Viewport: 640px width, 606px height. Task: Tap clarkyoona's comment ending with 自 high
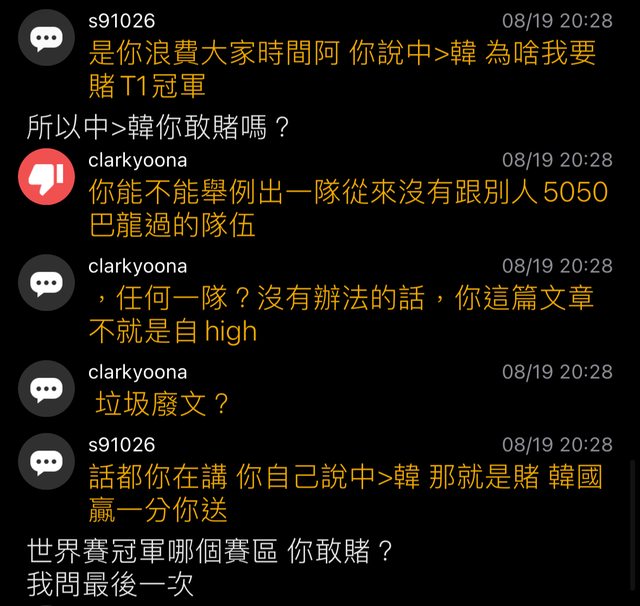[342, 314]
